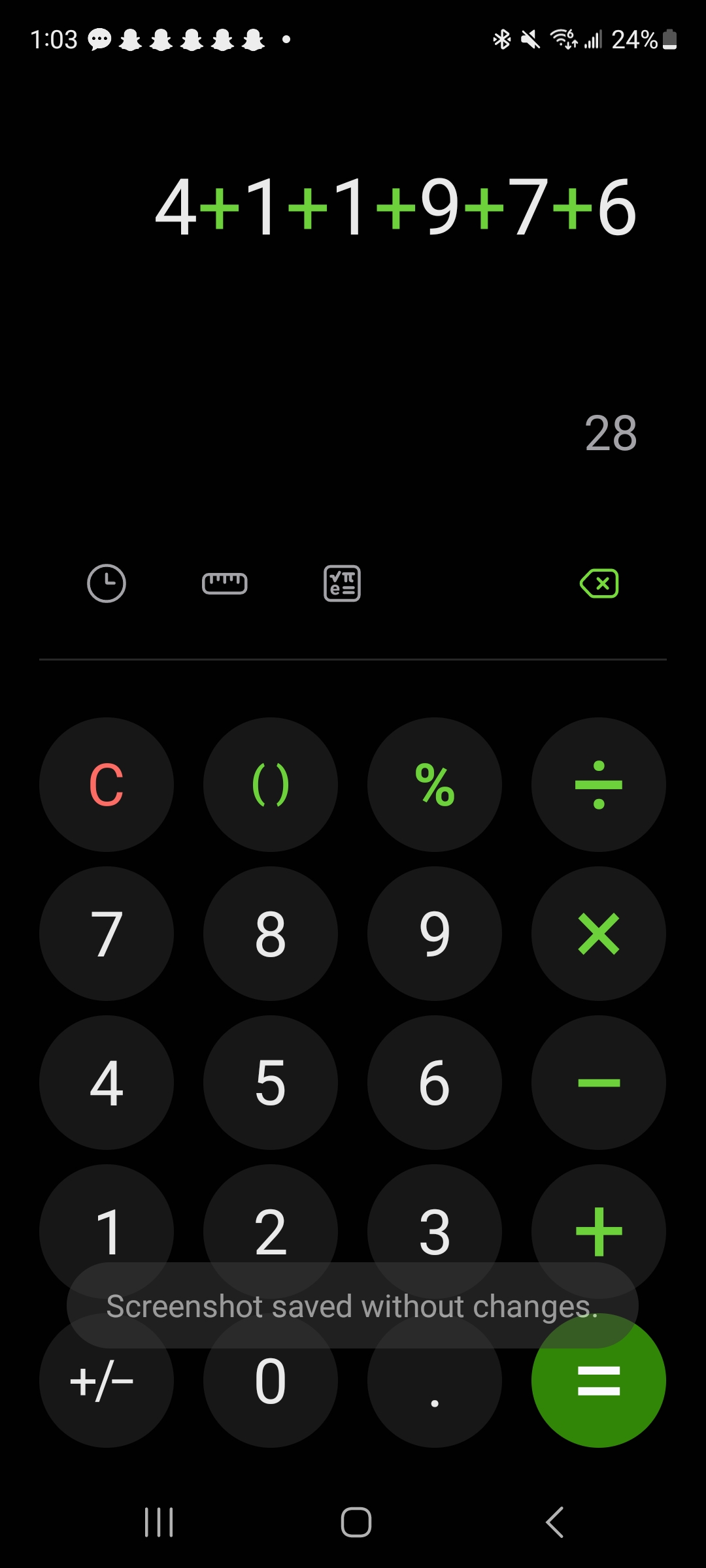
Task: Tap the number 9 key
Action: tap(435, 934)
